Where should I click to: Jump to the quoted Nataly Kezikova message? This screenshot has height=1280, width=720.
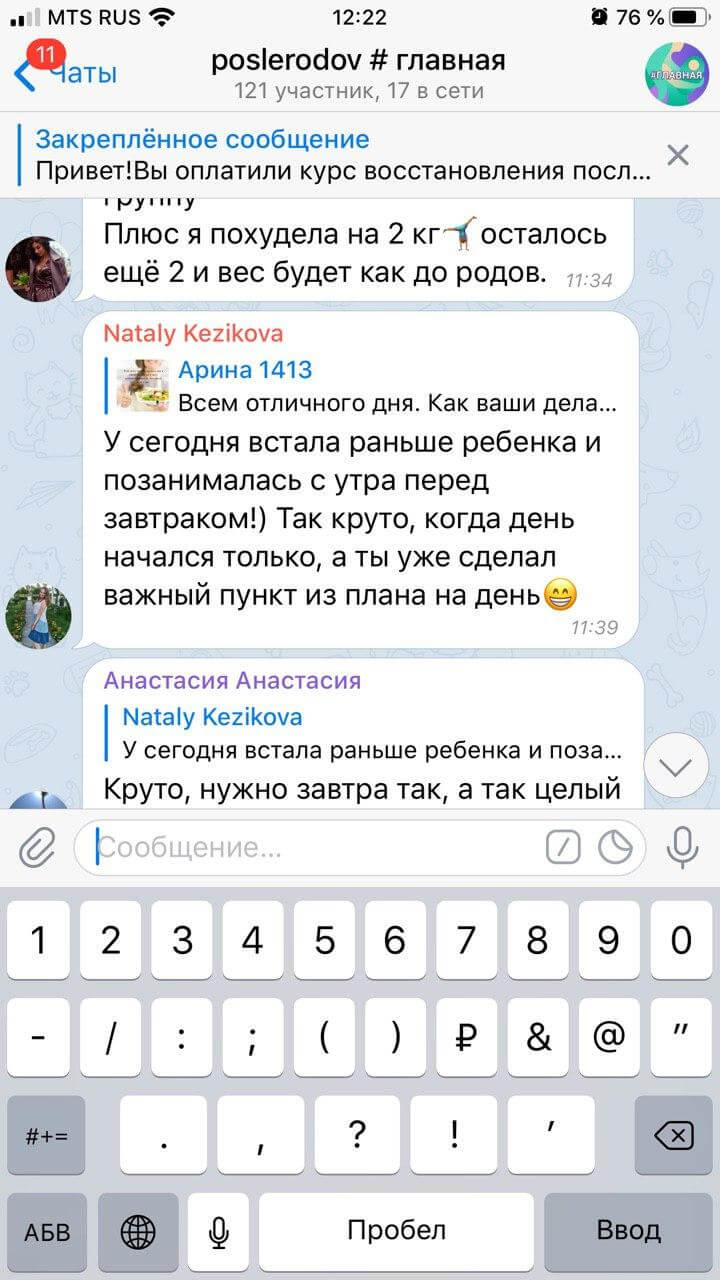click(370, 733)
